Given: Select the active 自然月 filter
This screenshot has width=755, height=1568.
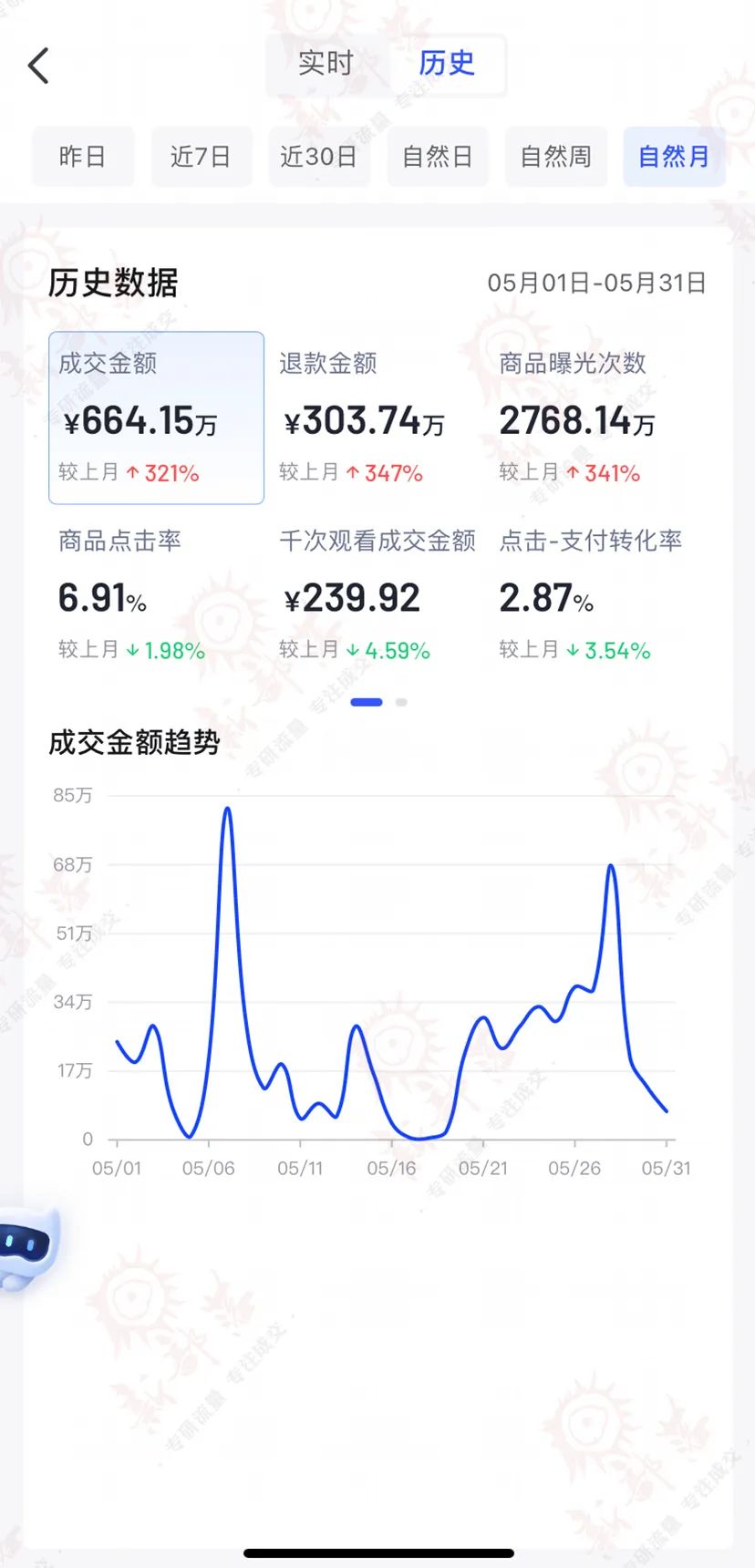Looking at the screenshot, I should click(x=674, y=156).
